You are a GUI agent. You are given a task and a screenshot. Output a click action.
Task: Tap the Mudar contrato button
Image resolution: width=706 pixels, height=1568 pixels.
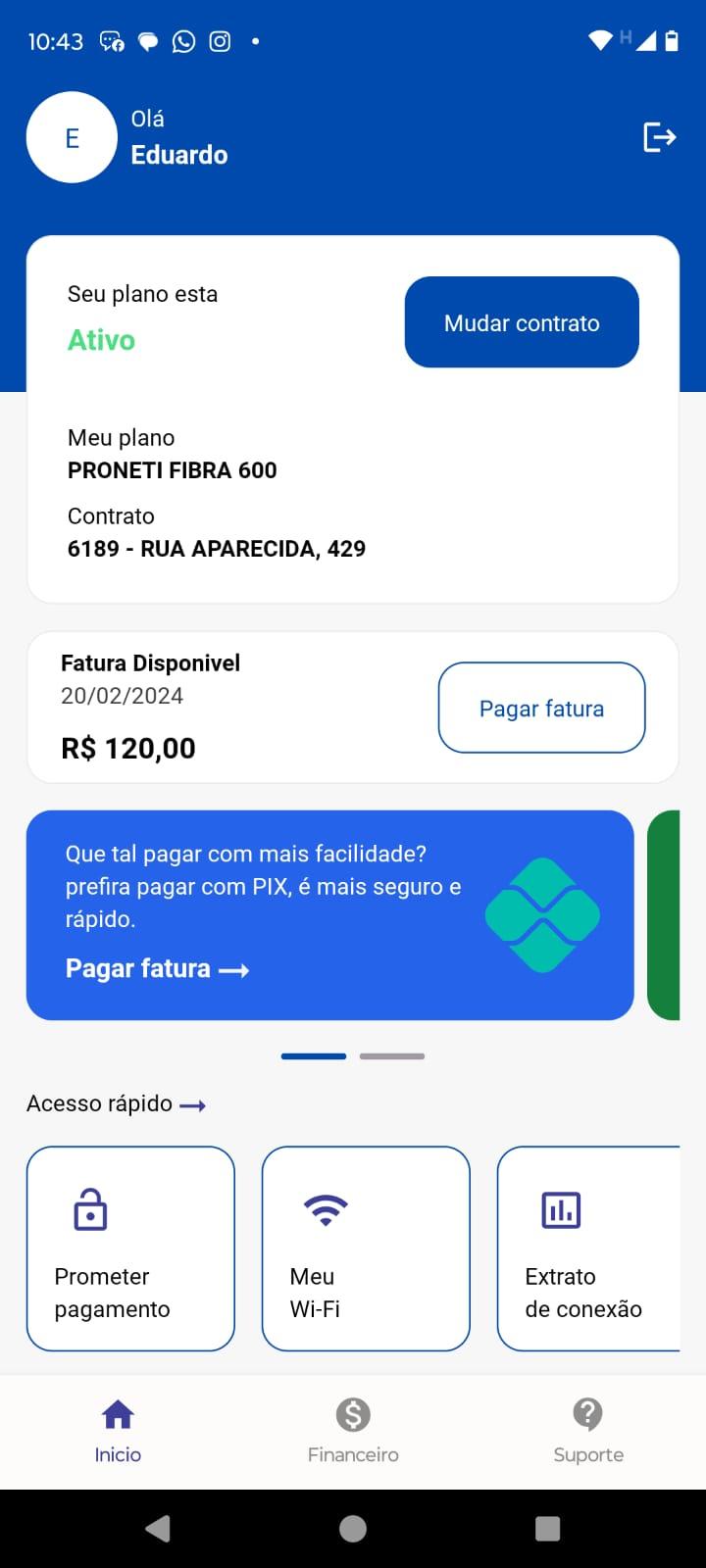click(x=522, y=322)
